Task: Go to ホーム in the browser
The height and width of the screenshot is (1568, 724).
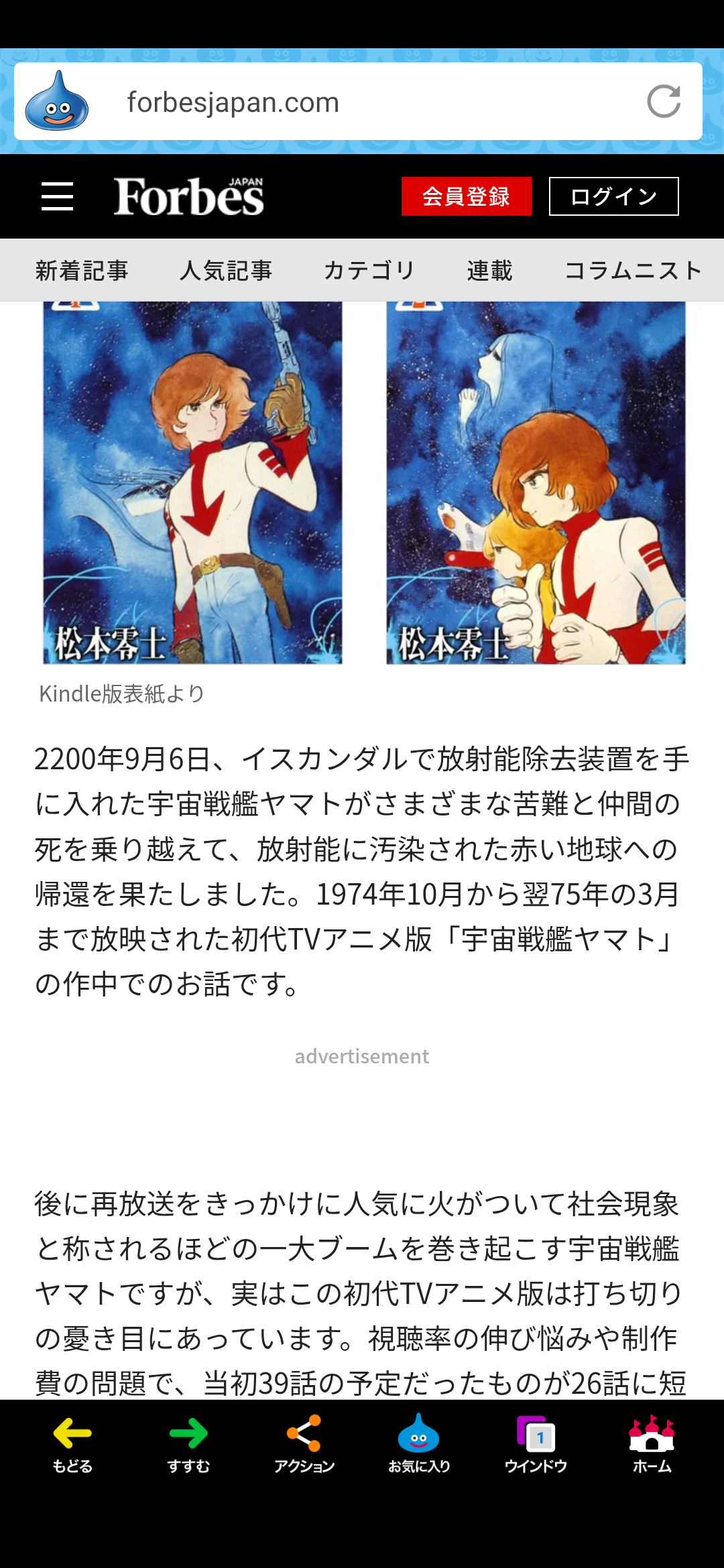Action: [652, 1445]
